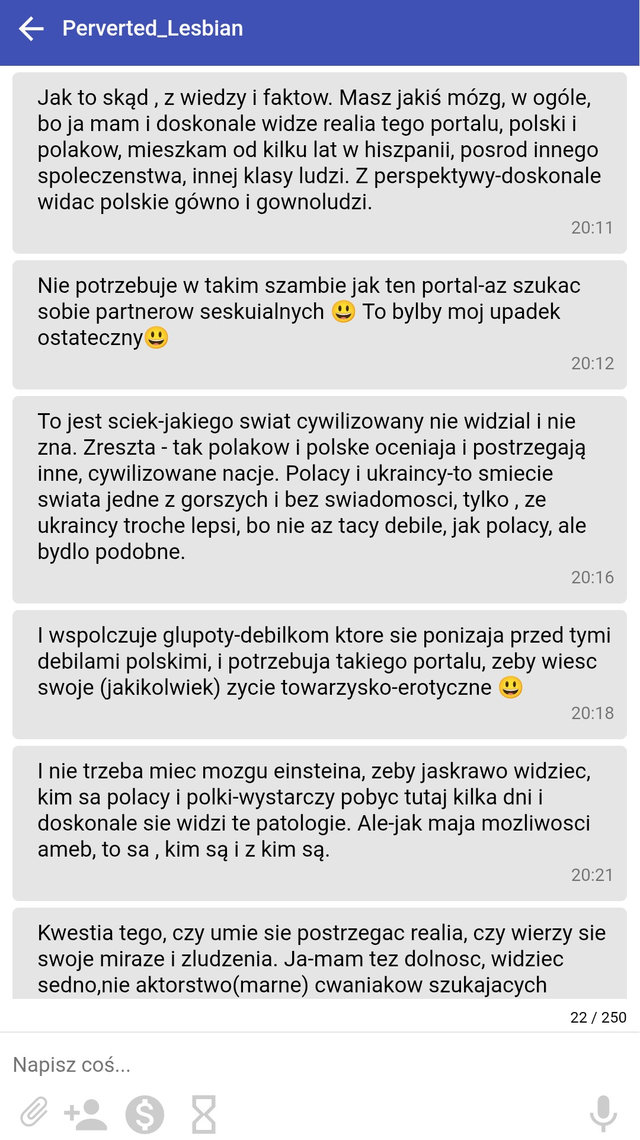640x1140 pixels.
Task: Add a person to the chat
Action: click(85, 1113)
